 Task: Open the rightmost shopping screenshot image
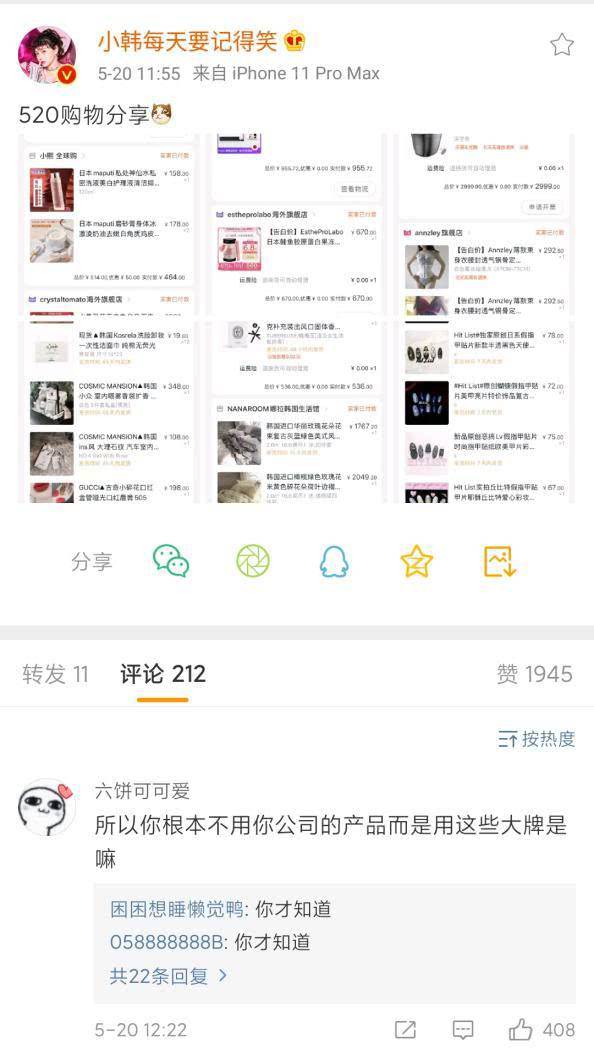point(485,318)
